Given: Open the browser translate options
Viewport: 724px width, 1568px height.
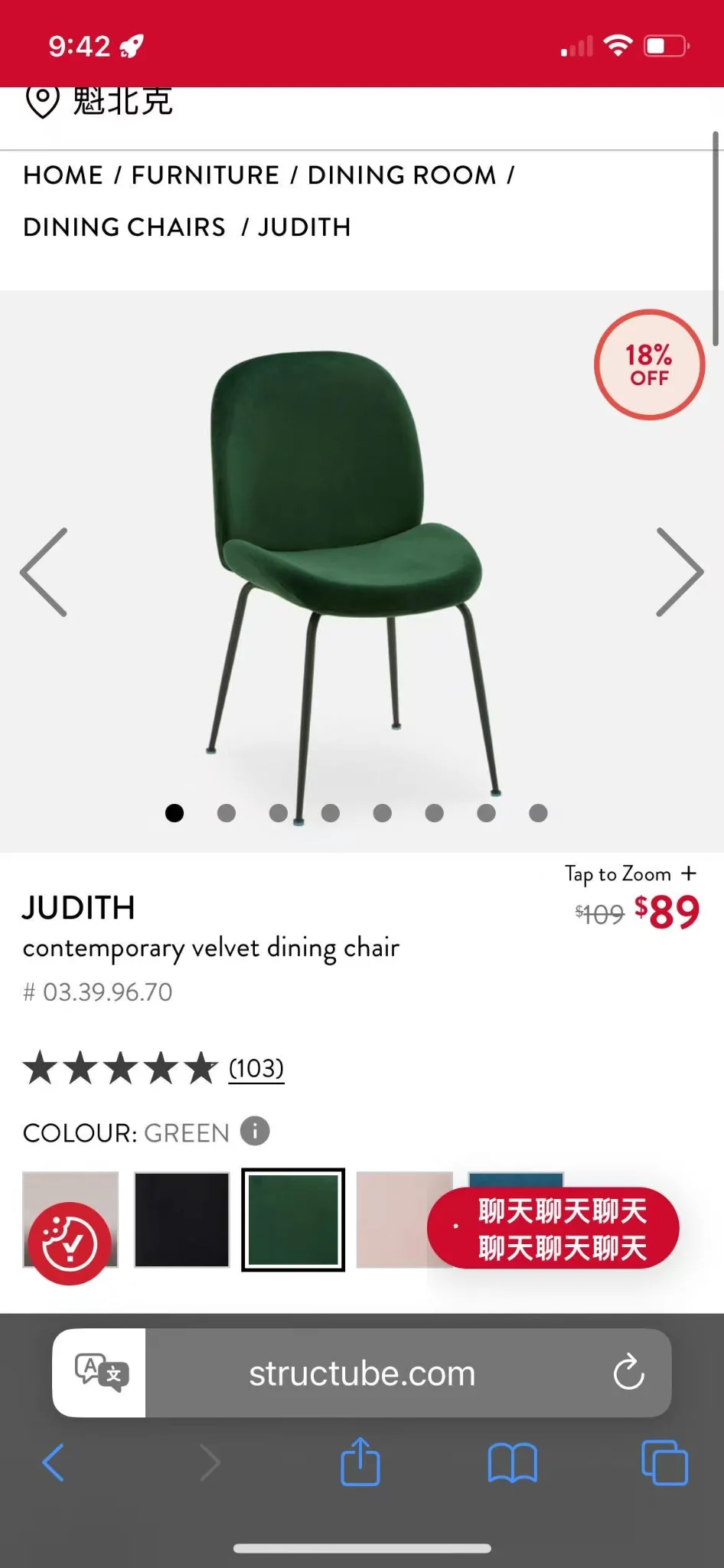Looking at the screenshot, I should pos(100,1372).
